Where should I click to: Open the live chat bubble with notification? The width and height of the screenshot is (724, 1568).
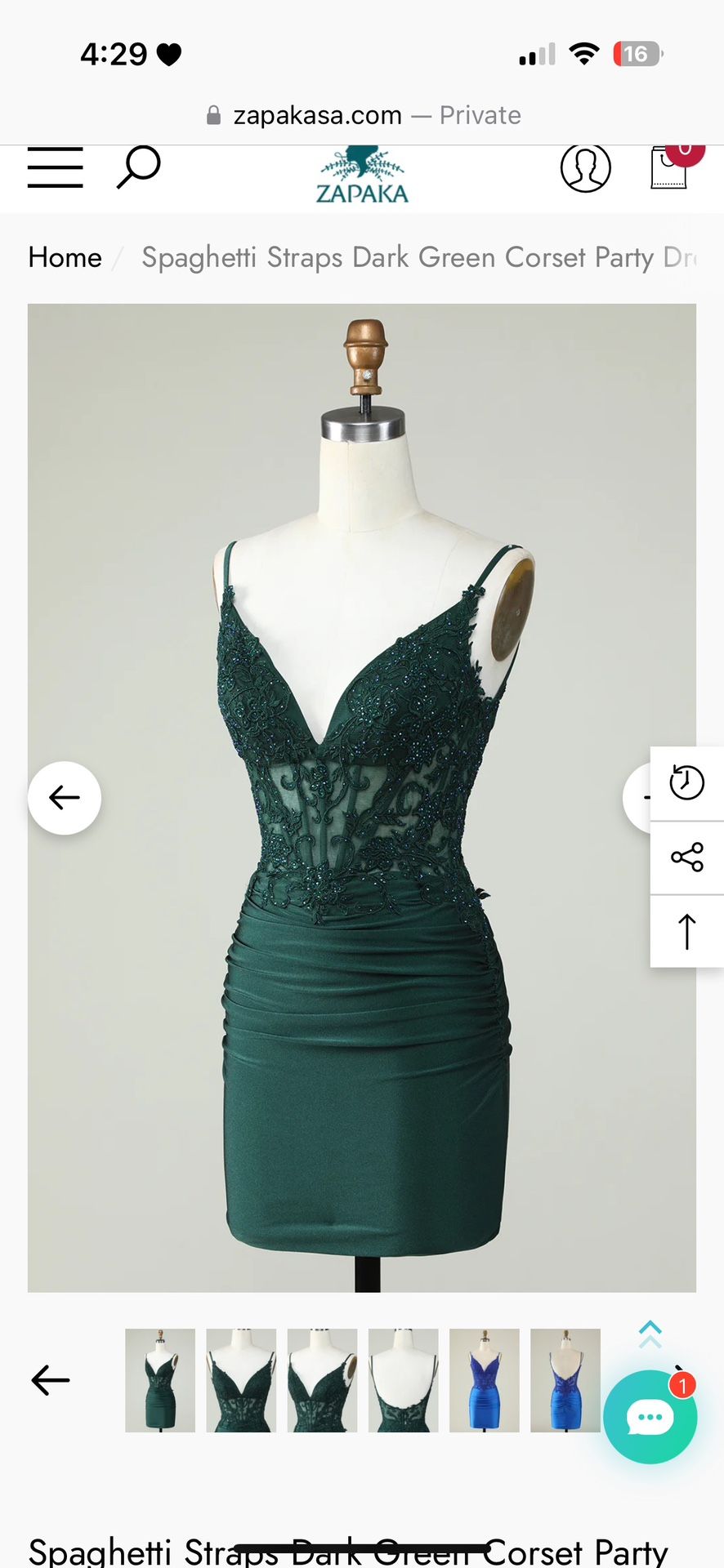click(x=650, y=1417)
